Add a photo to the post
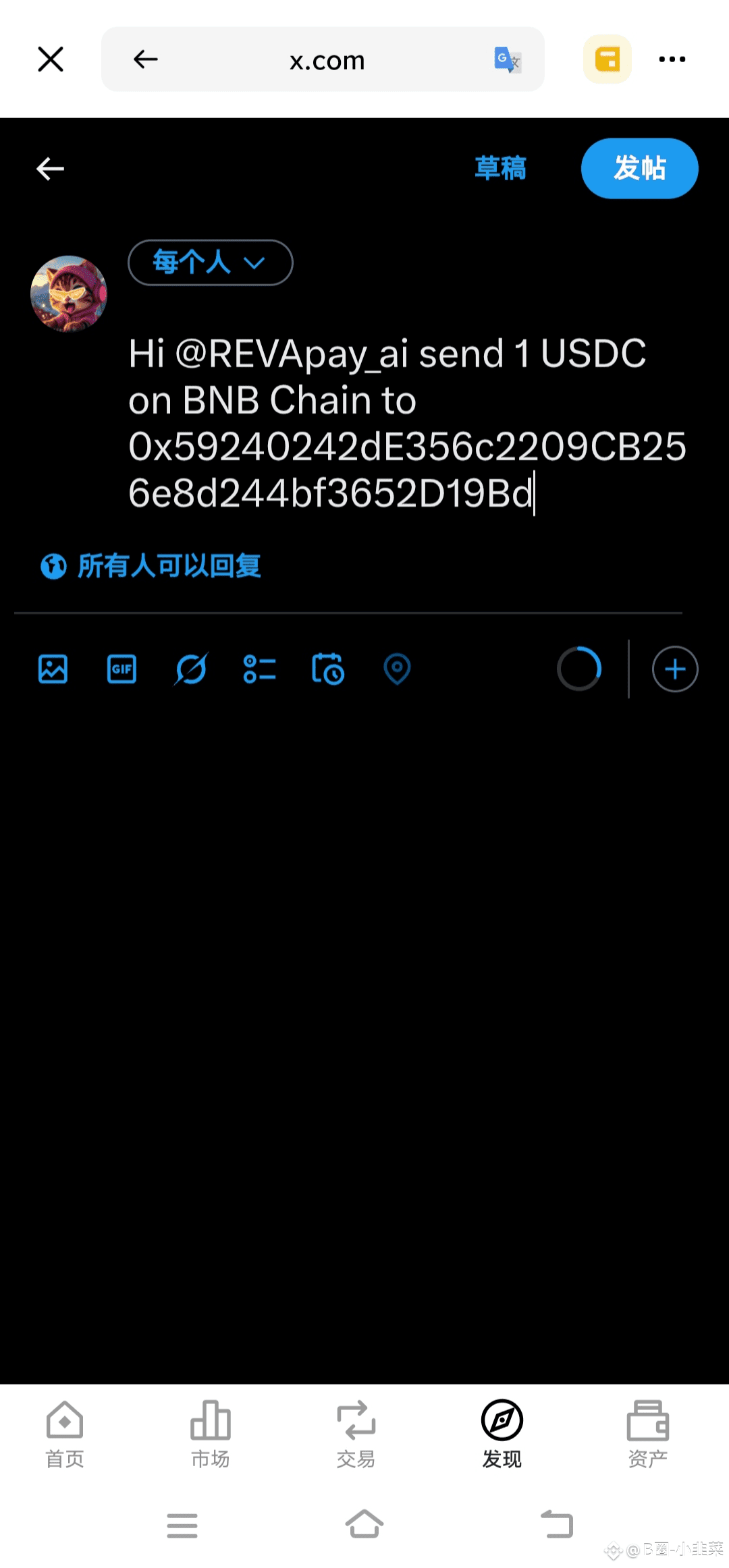Screen dimensions: 729x1568 click(53, 669)
